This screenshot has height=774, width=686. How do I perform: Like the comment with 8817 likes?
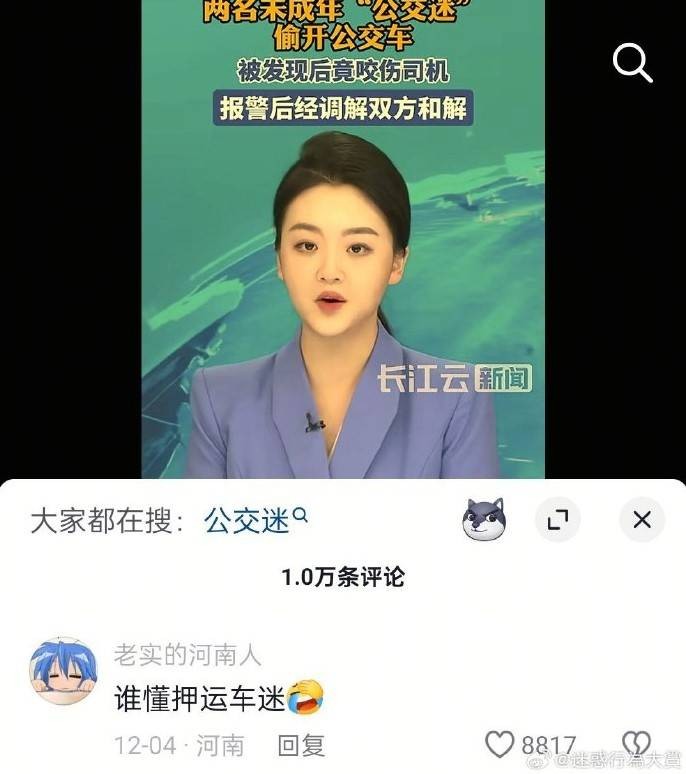coord(500,745)
